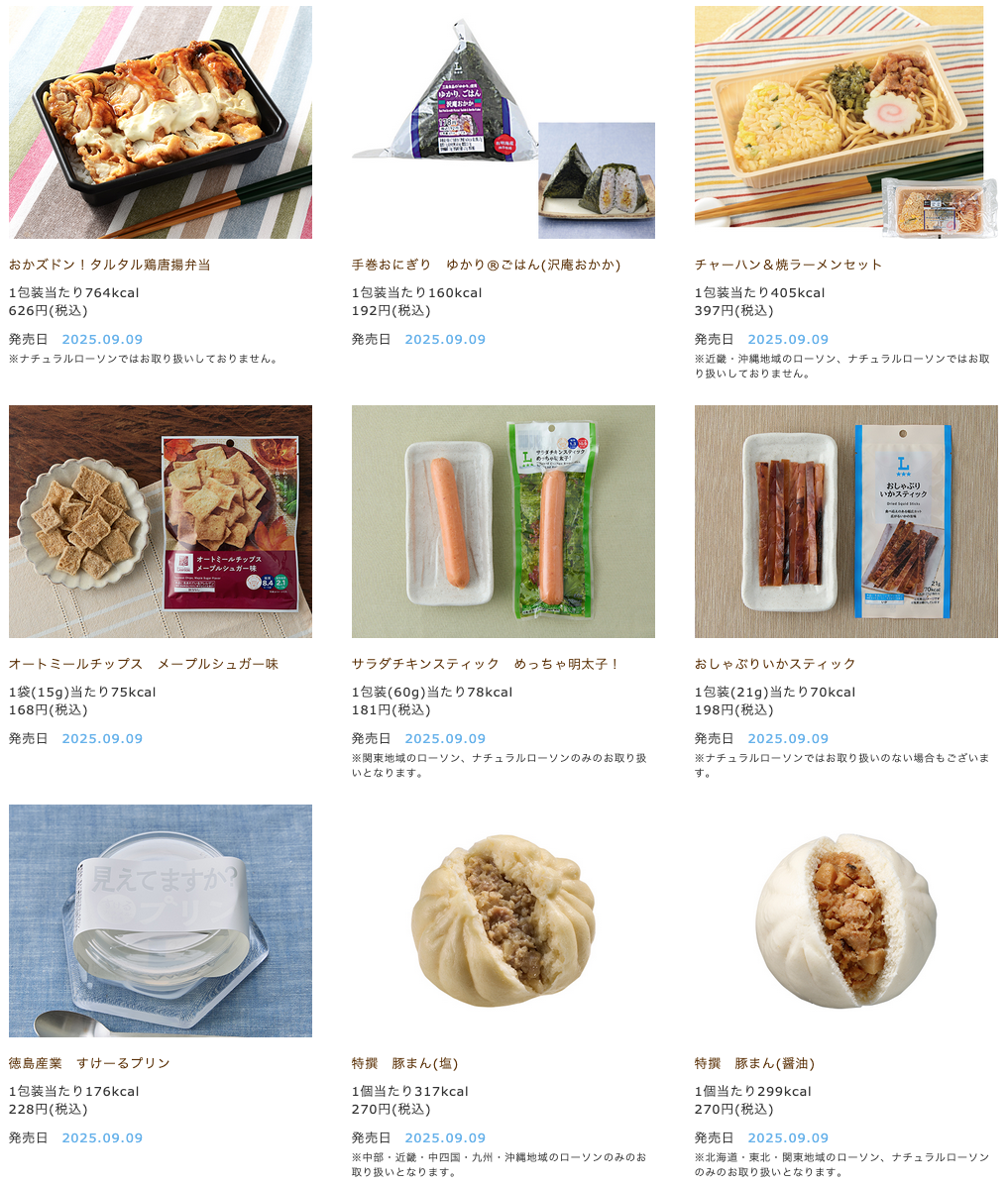Open the 特撰 豚まん(醤油) product

754,1063
